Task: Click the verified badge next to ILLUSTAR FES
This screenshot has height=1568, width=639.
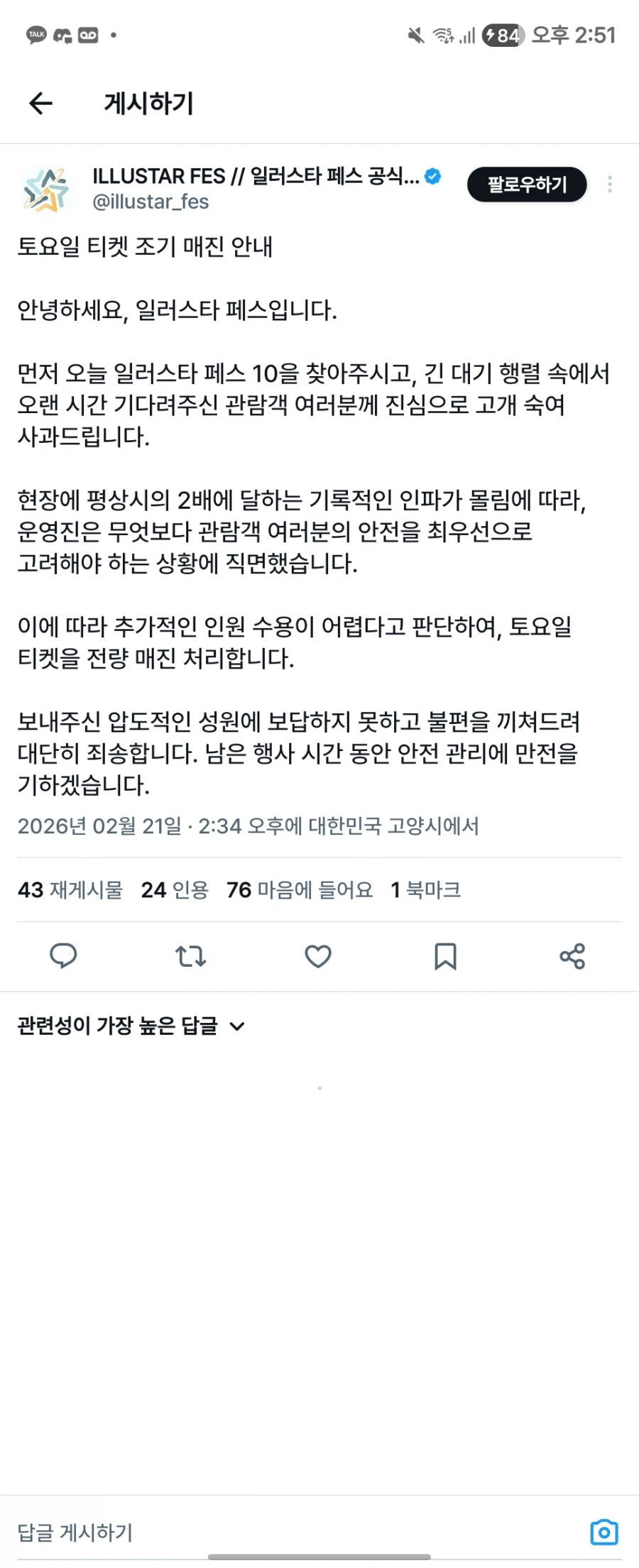Action: tap(432, 177)
